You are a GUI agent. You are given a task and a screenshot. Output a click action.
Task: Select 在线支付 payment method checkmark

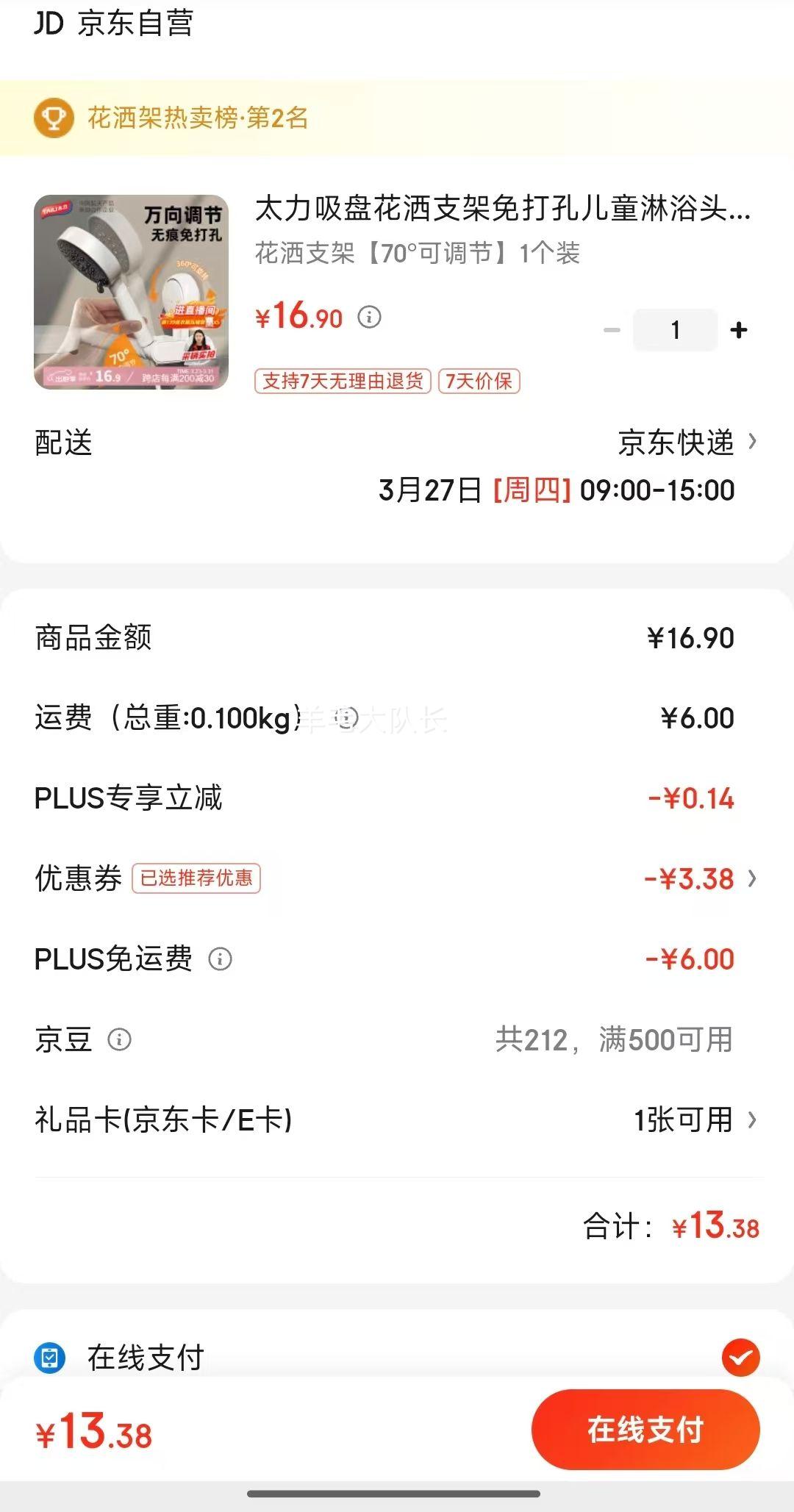tap(740, 1358)
